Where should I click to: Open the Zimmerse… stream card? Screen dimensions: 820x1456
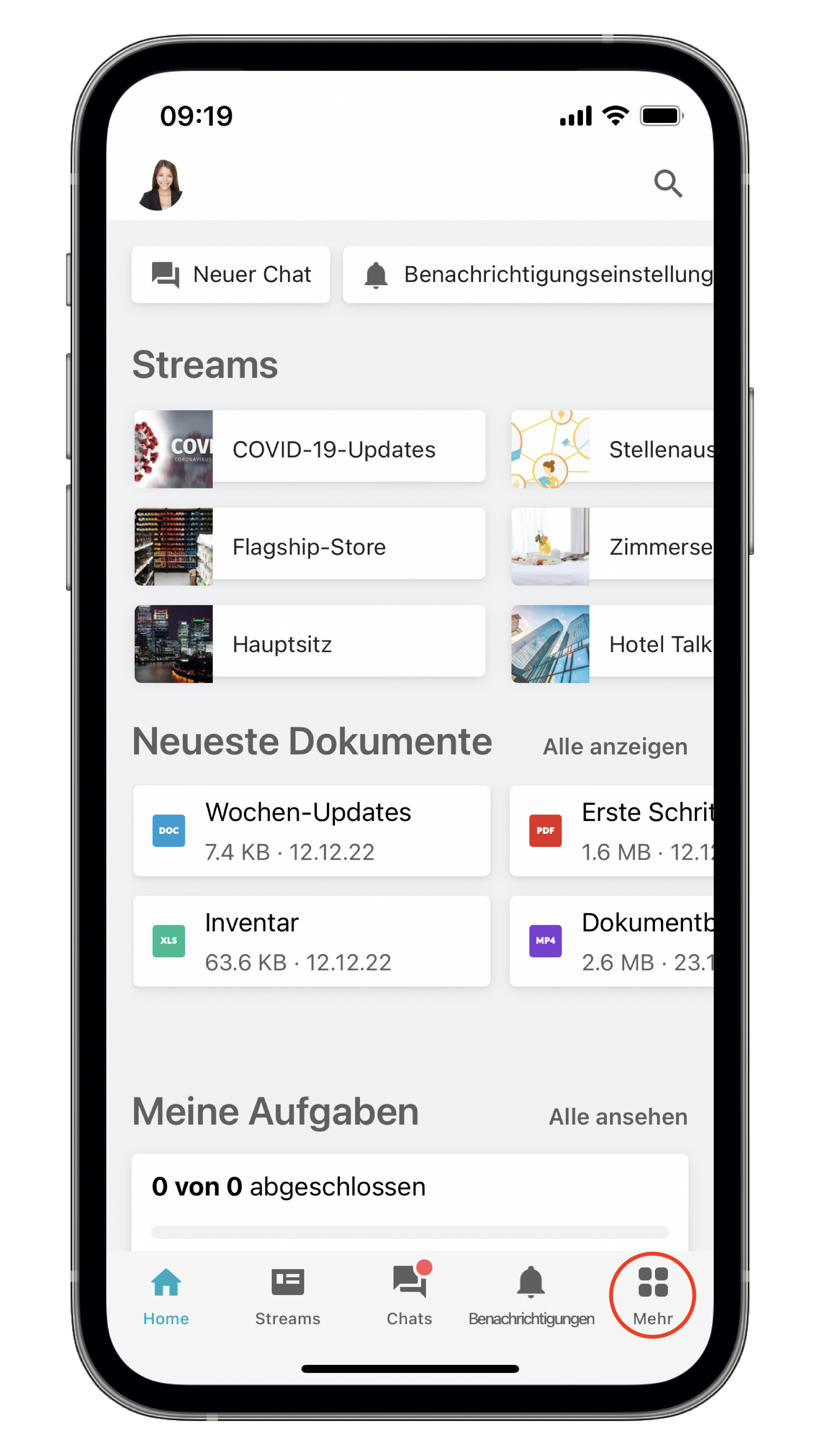click(x=613, y=547)
